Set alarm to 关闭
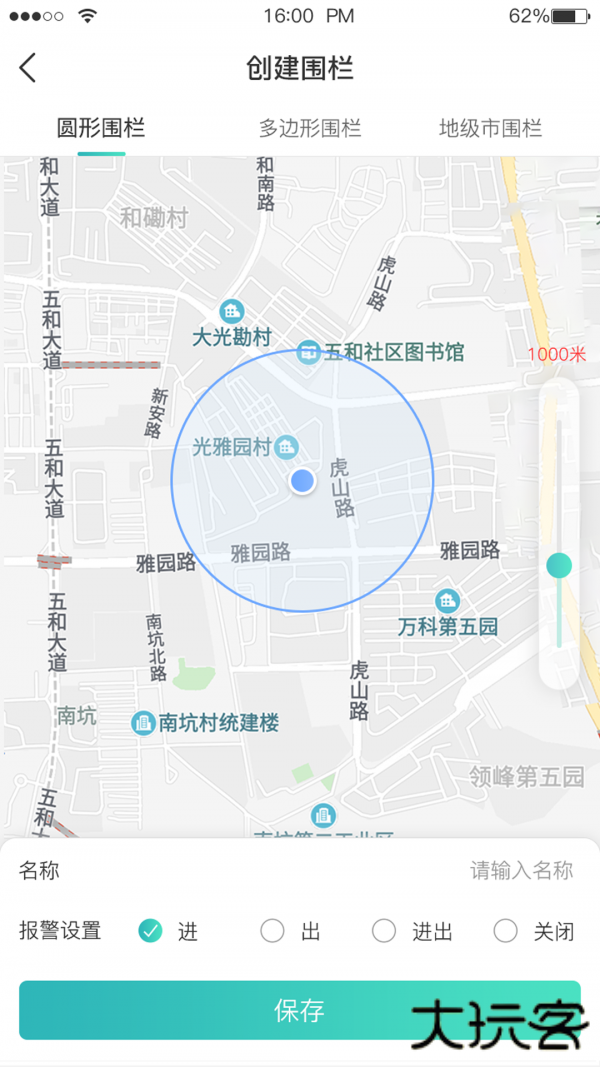Screen dimensions: 600x1067 click(506, 931)
